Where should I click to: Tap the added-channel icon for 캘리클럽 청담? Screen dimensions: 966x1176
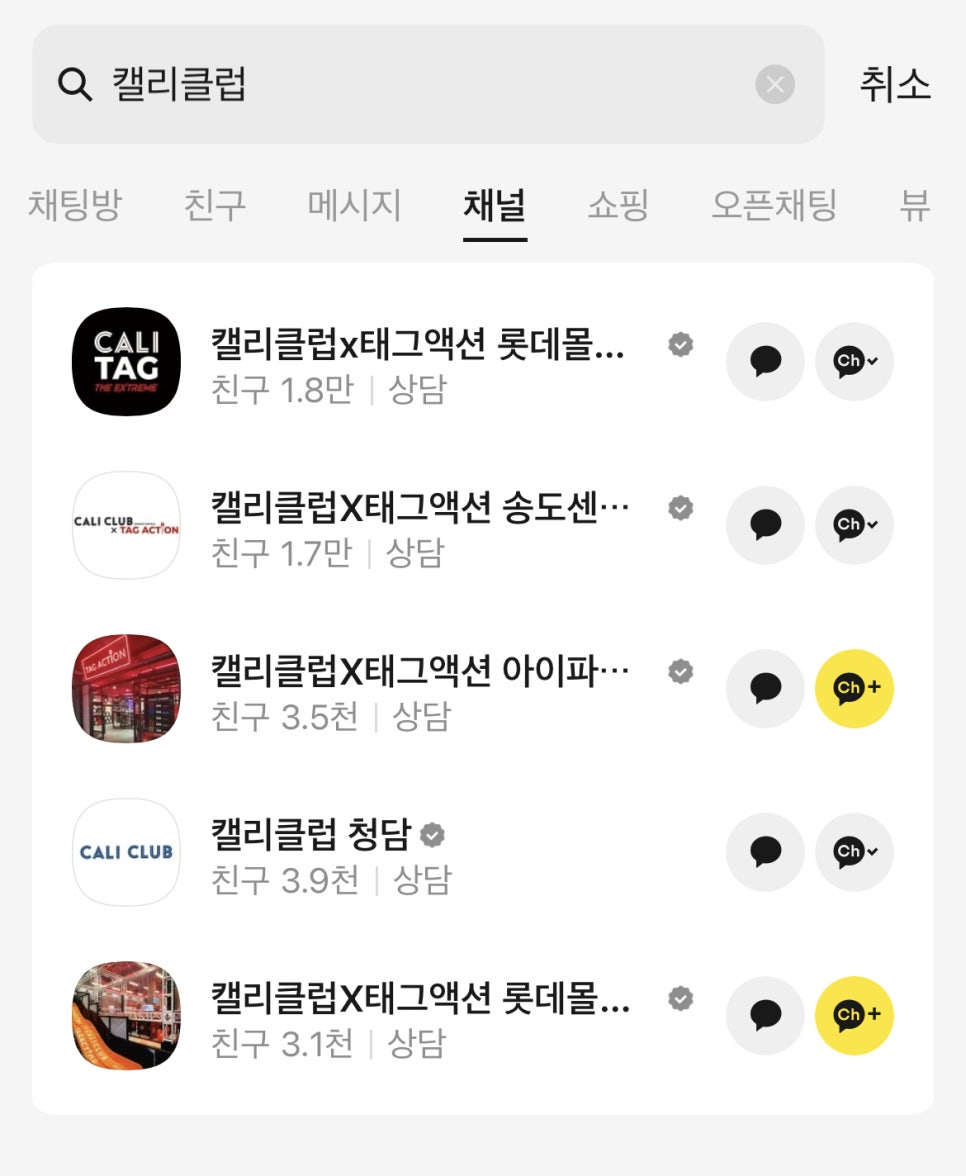pyautogui.click(x=855, y=852)
